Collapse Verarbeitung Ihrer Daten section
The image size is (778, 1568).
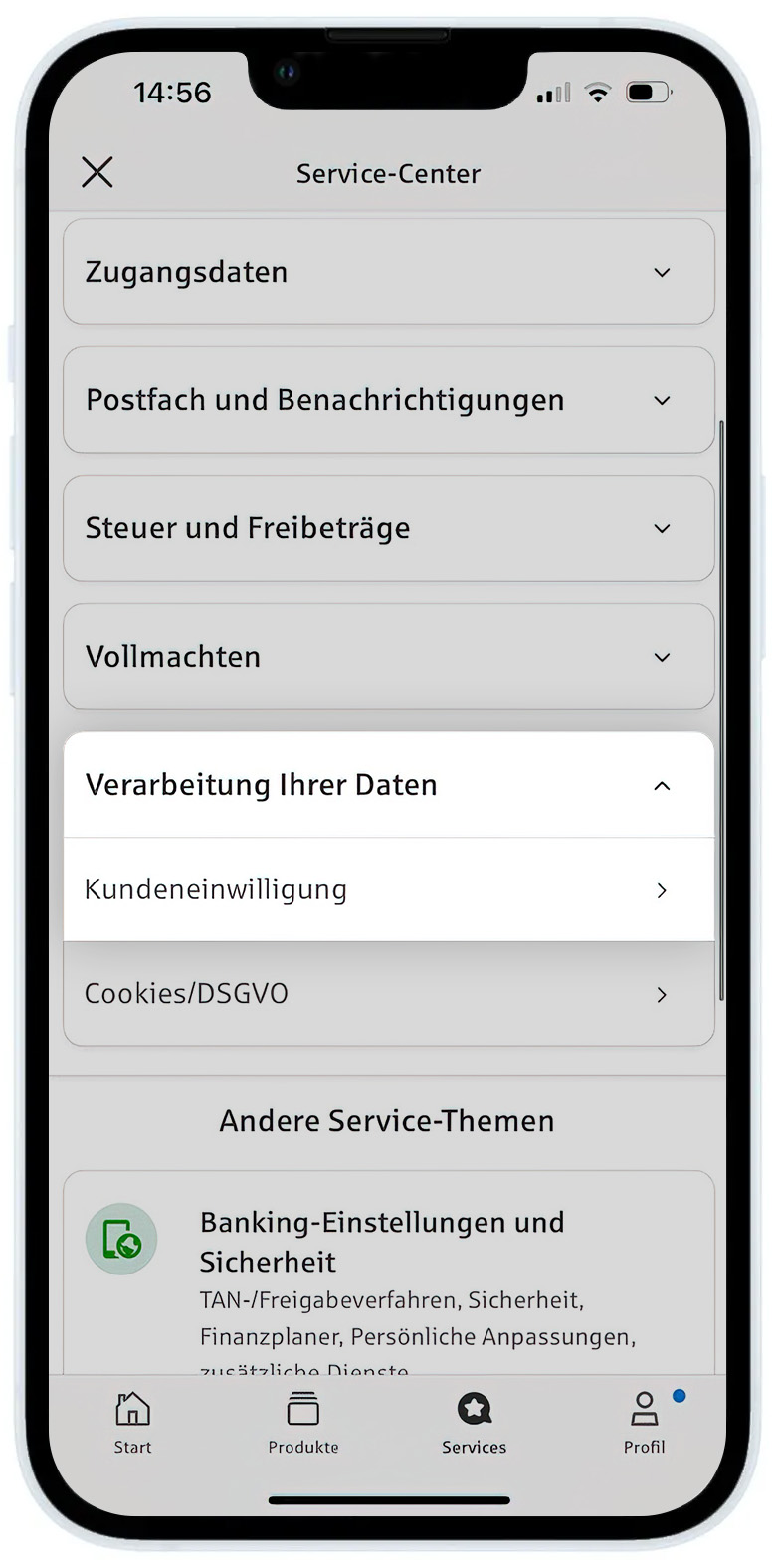click(x=388, y=785)
